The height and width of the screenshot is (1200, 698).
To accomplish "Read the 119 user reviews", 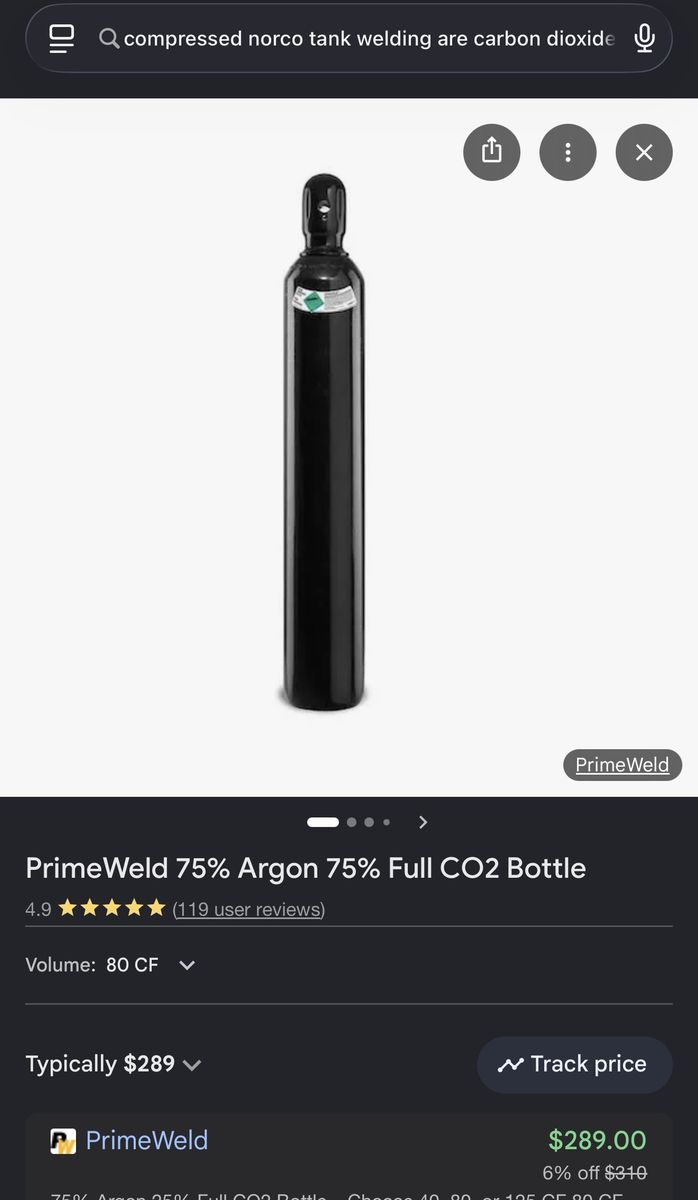I will point(249,909).
